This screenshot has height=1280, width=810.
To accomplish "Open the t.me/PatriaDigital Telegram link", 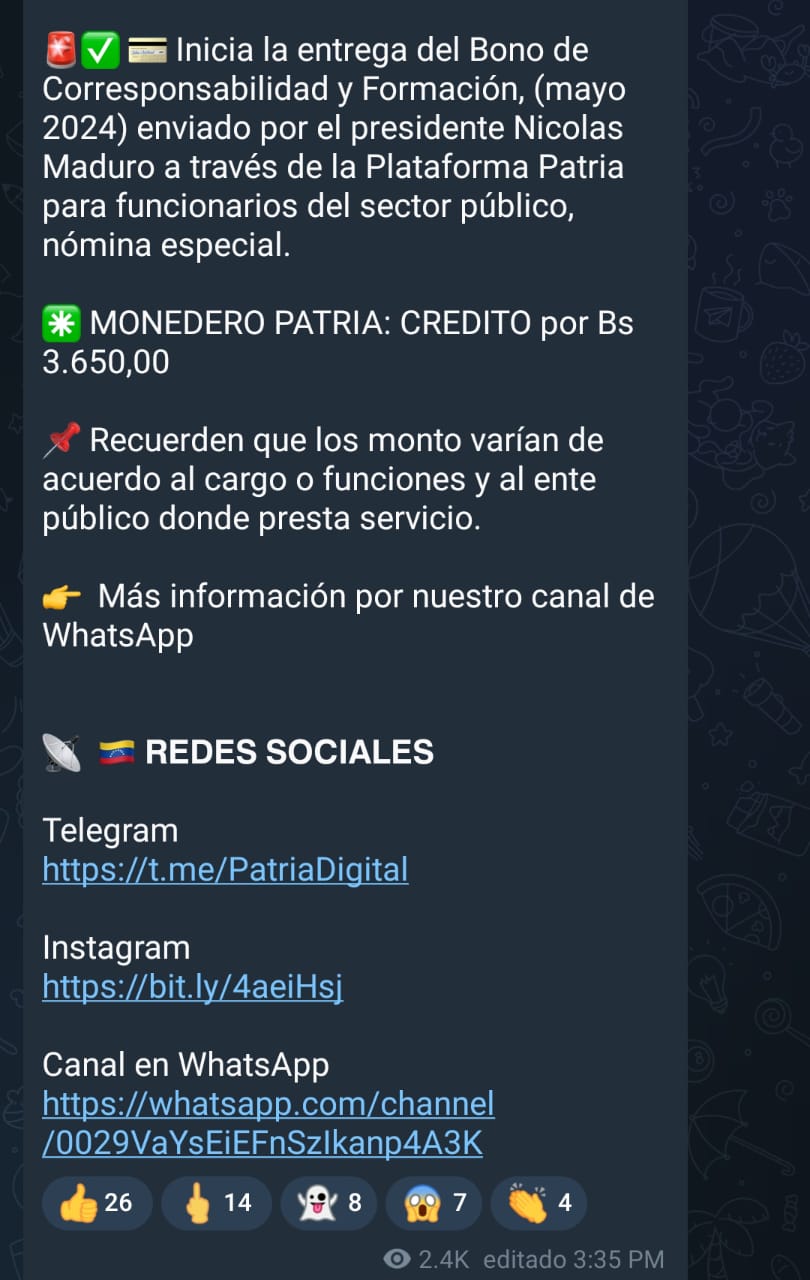I will click(x=225, y=870).
